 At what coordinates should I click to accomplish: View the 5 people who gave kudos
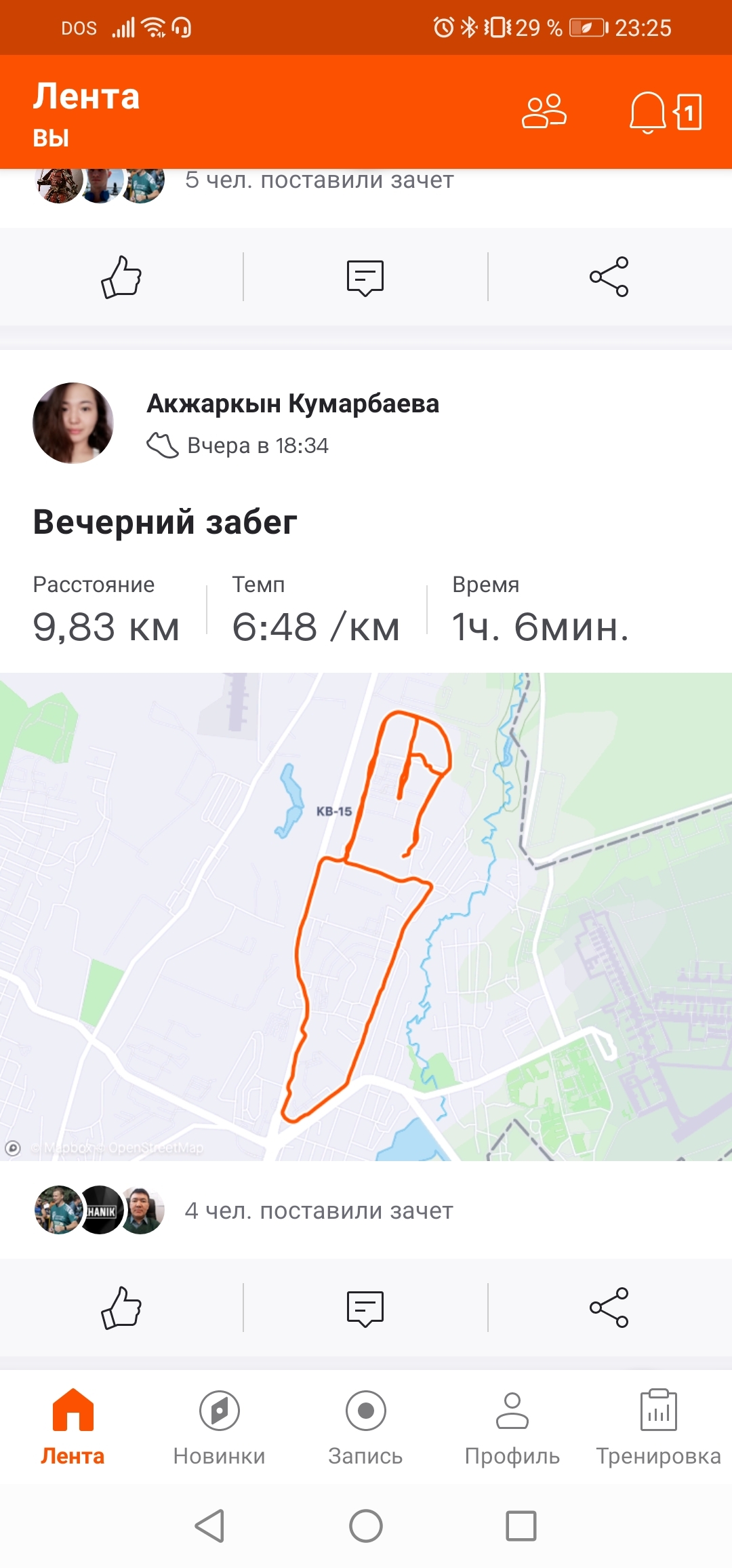click(319, 180)
